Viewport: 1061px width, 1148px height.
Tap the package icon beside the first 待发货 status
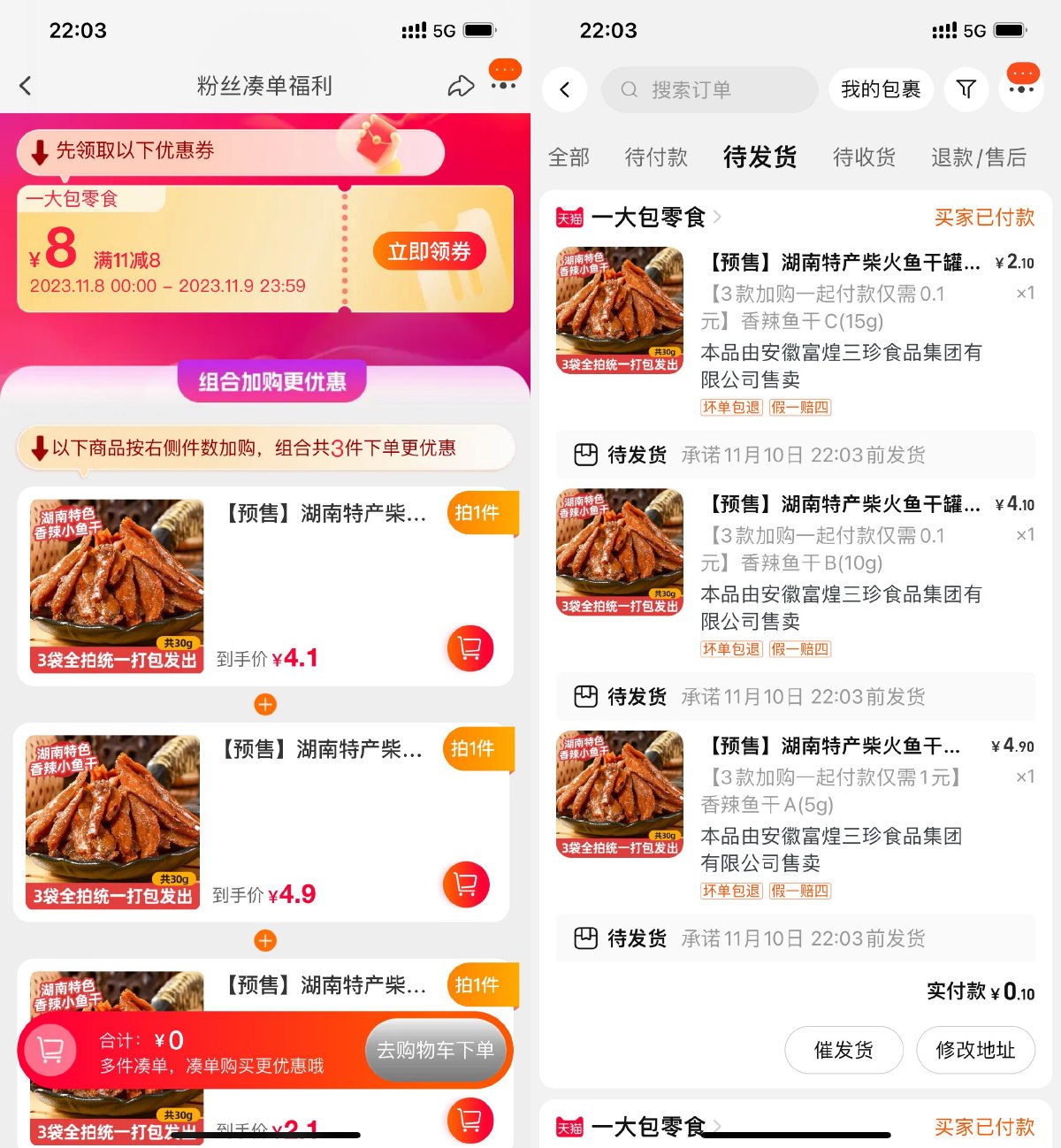pyautogui.click(x=585, y=454)
